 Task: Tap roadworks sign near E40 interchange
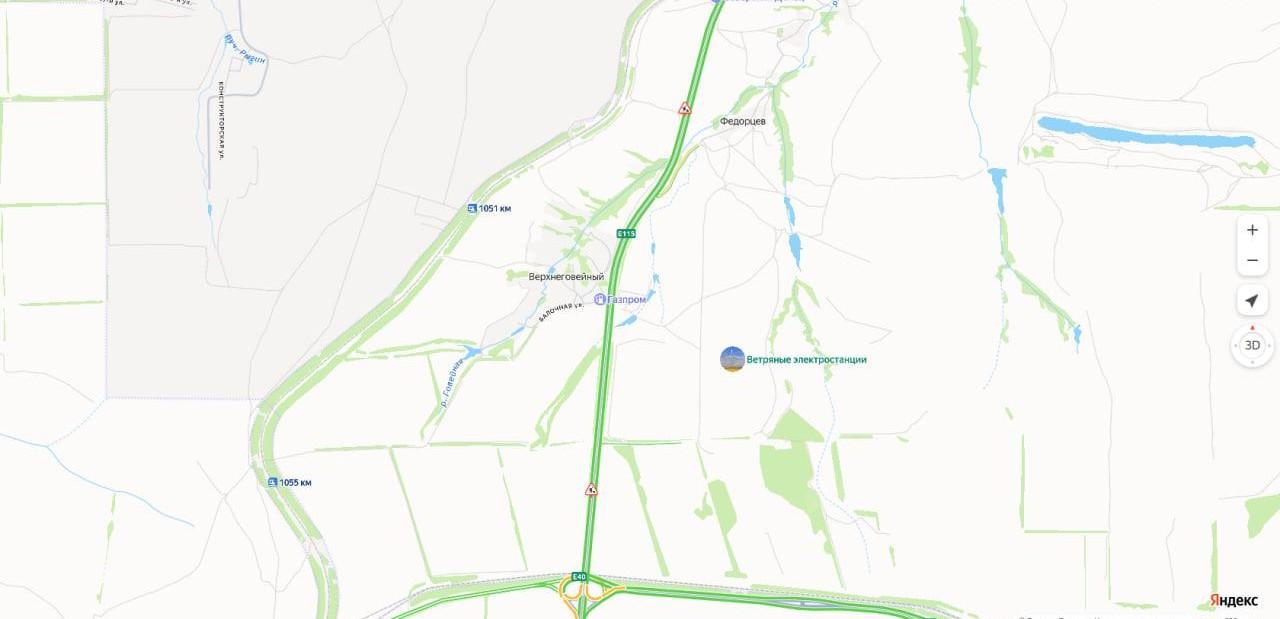591,489
